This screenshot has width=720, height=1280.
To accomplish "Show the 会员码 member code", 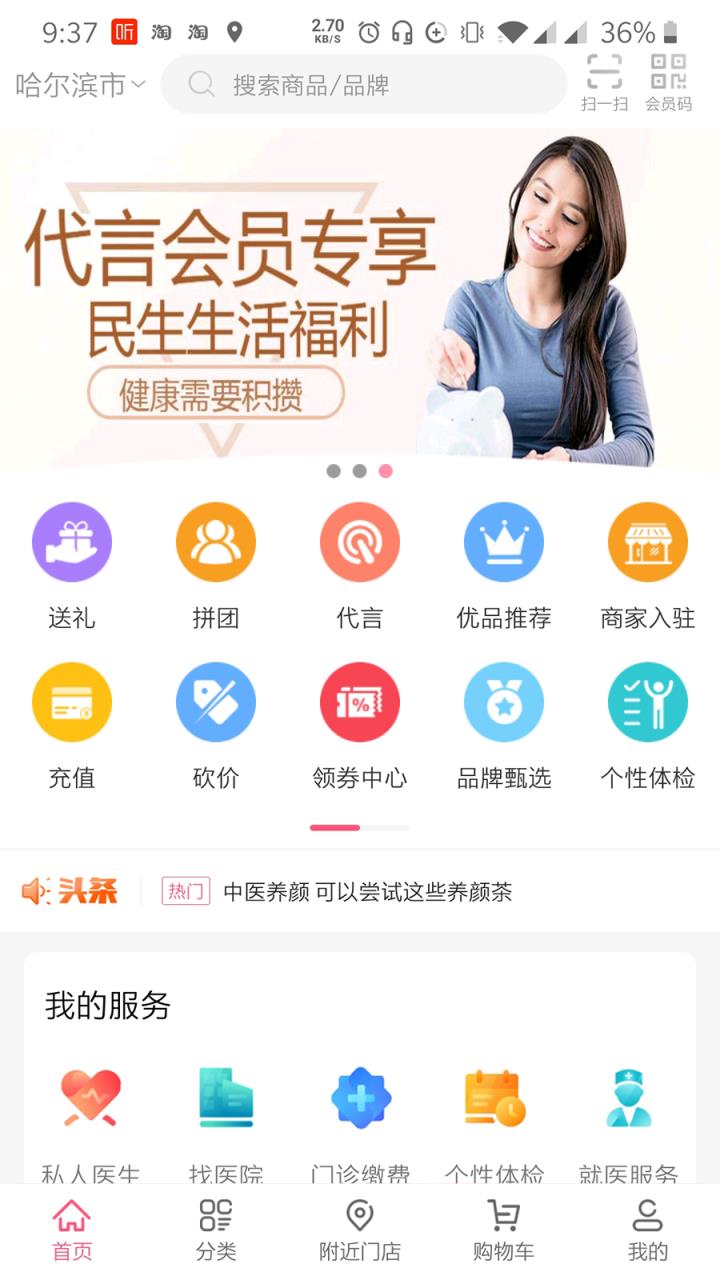I will pyautogui.click(x=668, y=84).
